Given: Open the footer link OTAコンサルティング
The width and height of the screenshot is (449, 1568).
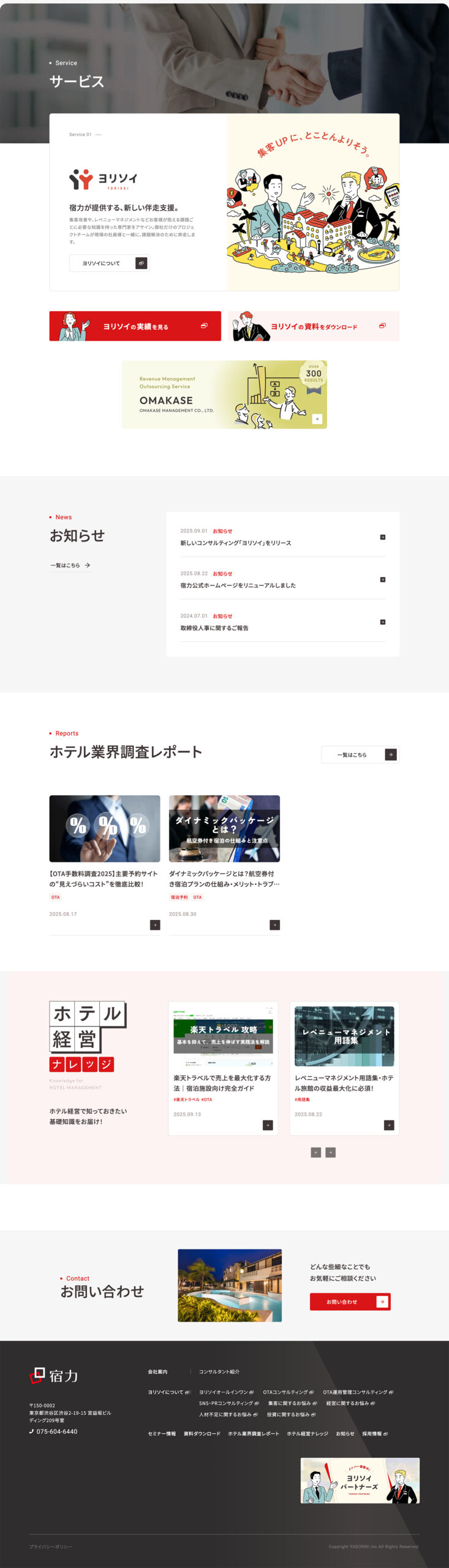Looking at the screenshot, I should (287, 1392).
